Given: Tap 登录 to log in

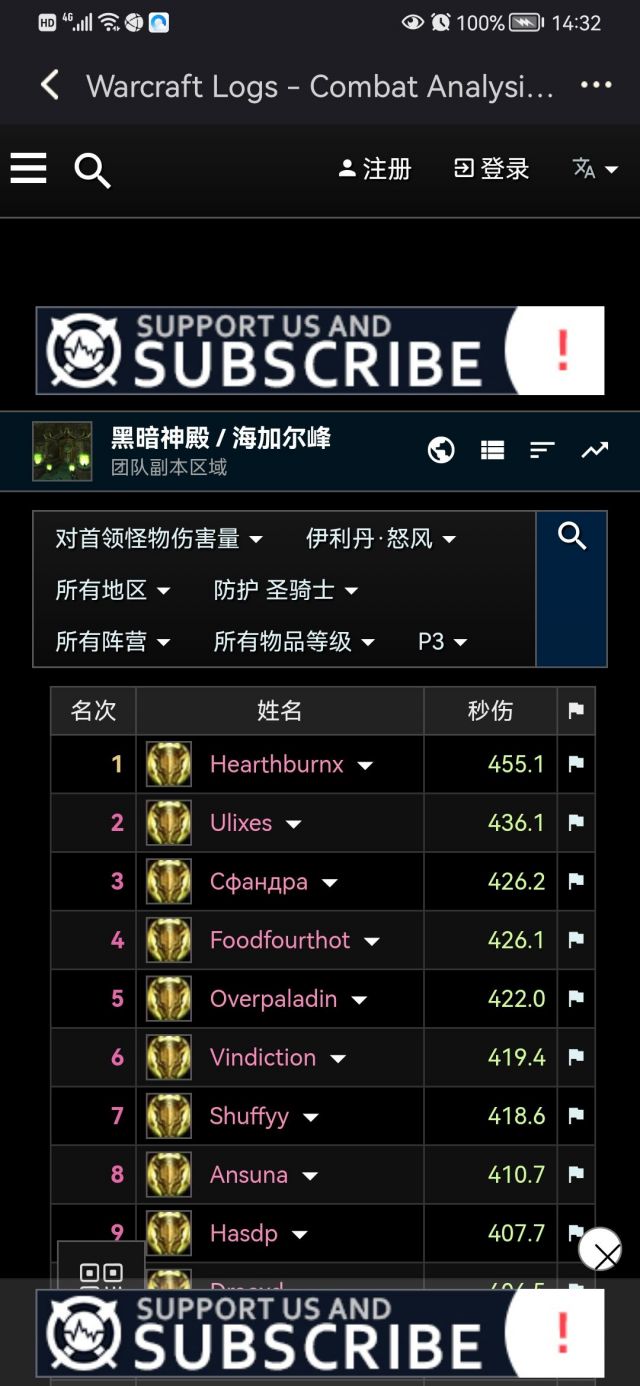Looking at the screenshot, I should tap(491, 169).
